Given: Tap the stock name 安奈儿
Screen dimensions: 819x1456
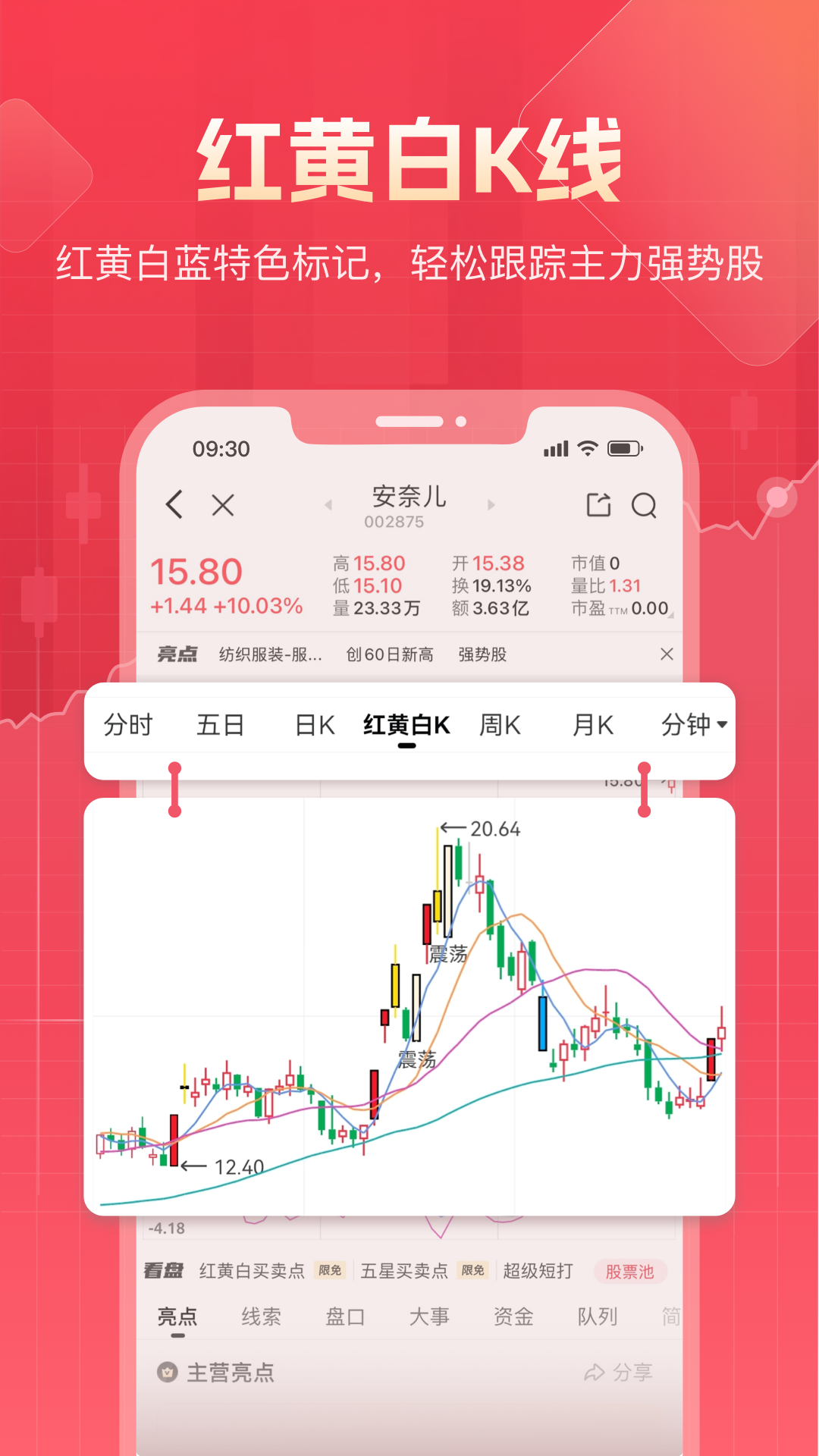Looking at the screenshot, I should coord(409,497).
